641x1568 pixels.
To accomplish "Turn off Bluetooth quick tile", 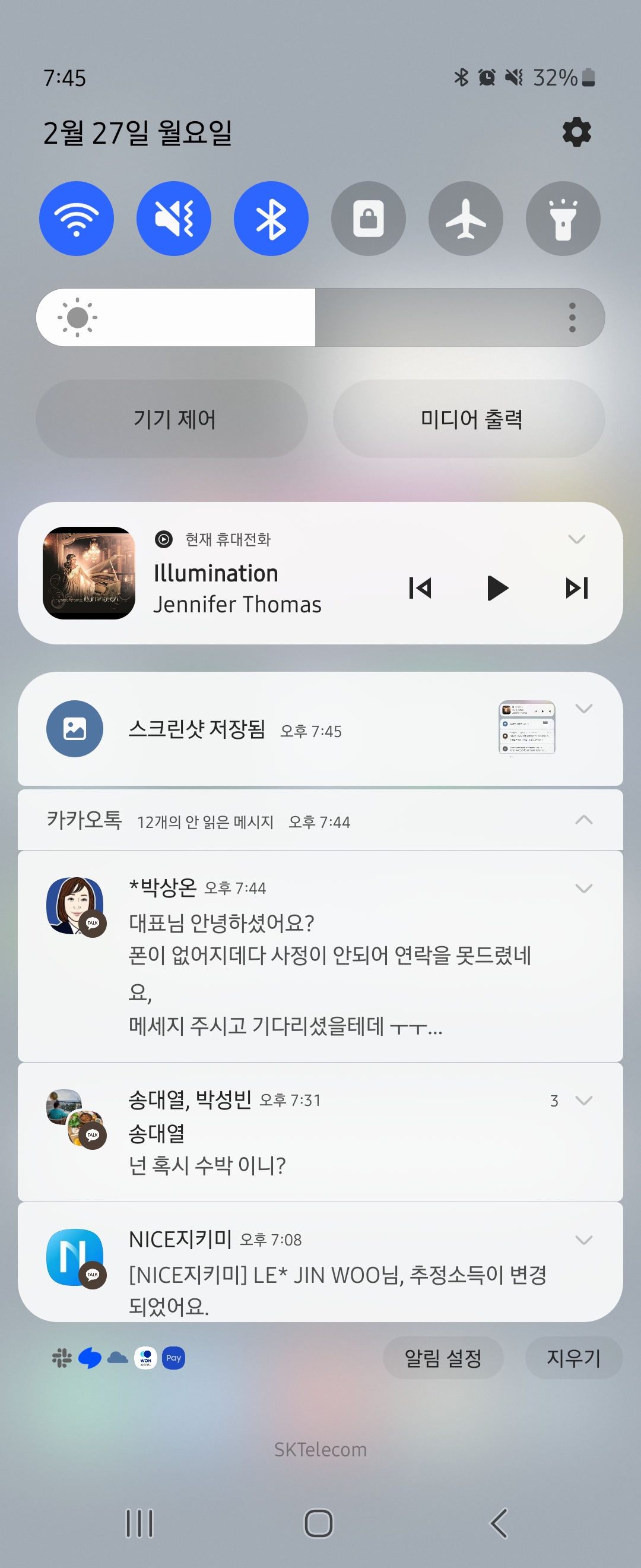I will (271, 219).
